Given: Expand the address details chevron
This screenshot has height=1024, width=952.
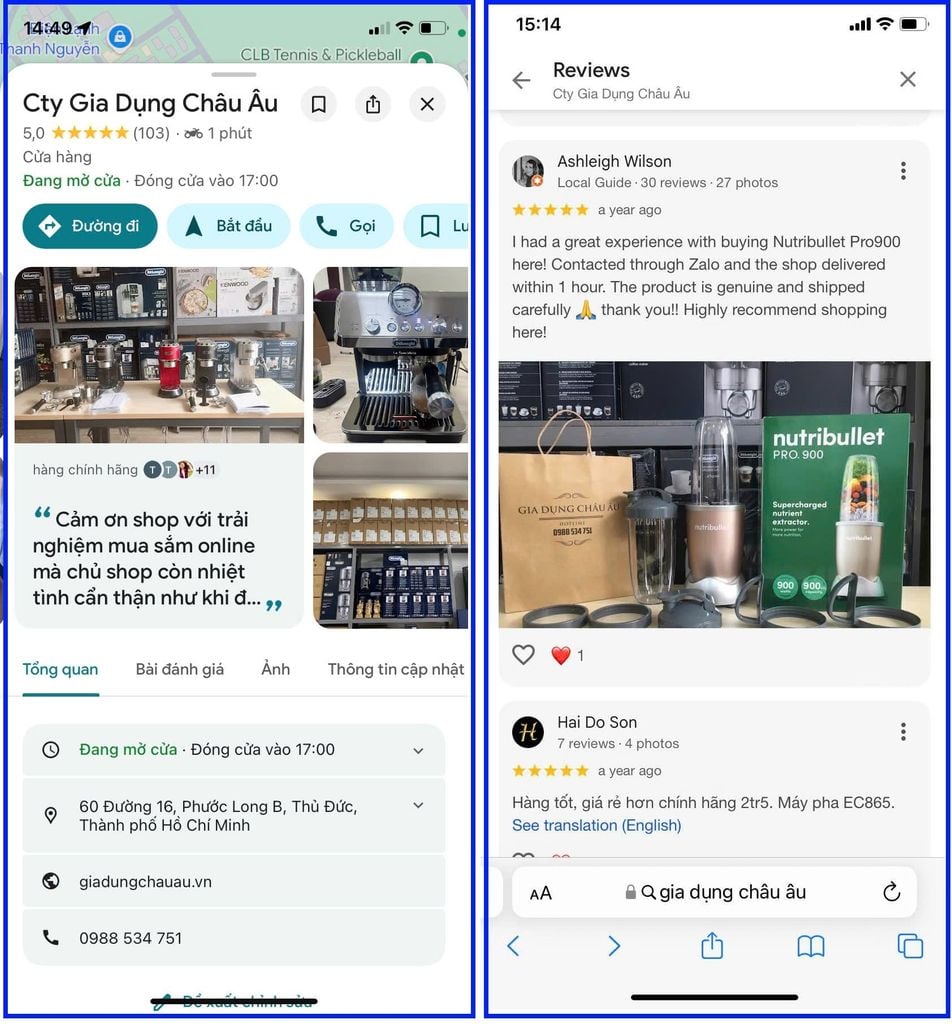Looking at the screenshot, I should [420, 805].
